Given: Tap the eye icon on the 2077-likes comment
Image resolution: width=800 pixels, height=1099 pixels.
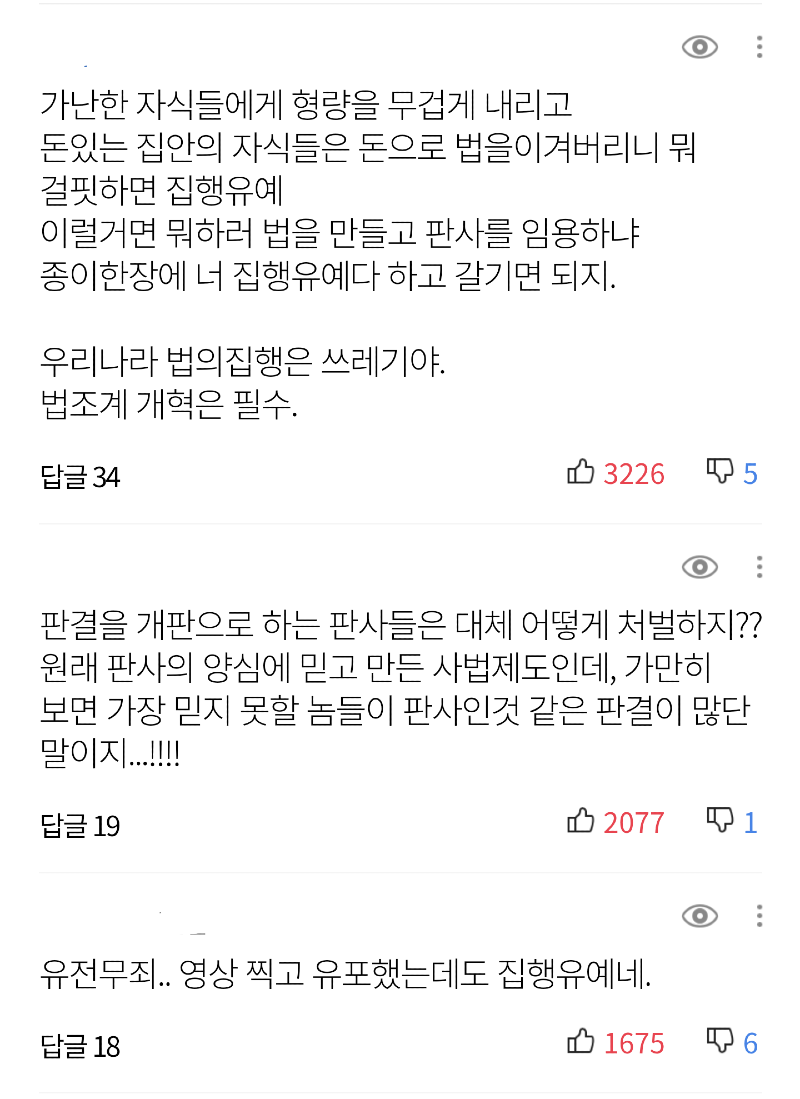Looking at the screenshot, I should click(x=700, y=568).
